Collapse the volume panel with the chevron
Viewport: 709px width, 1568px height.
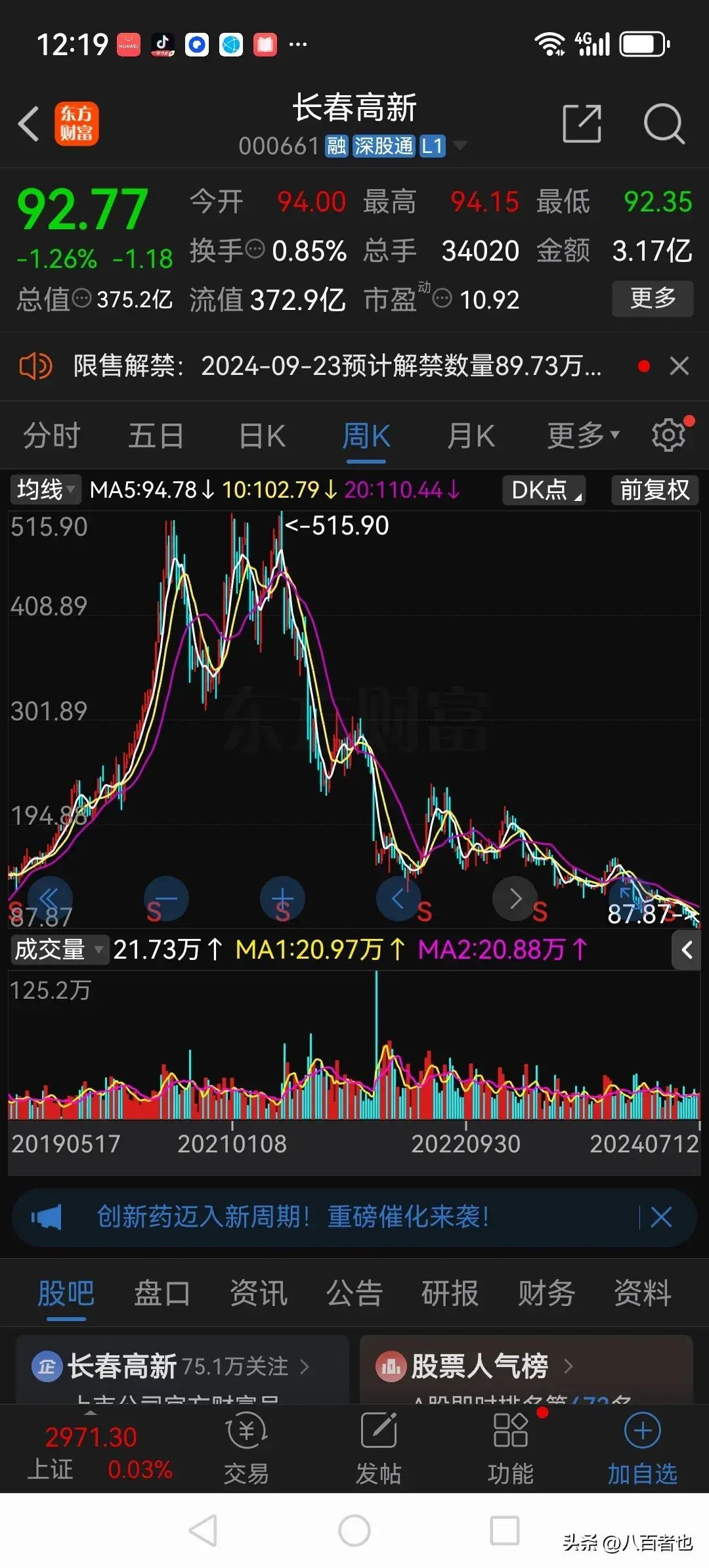[x=687, y=949]
